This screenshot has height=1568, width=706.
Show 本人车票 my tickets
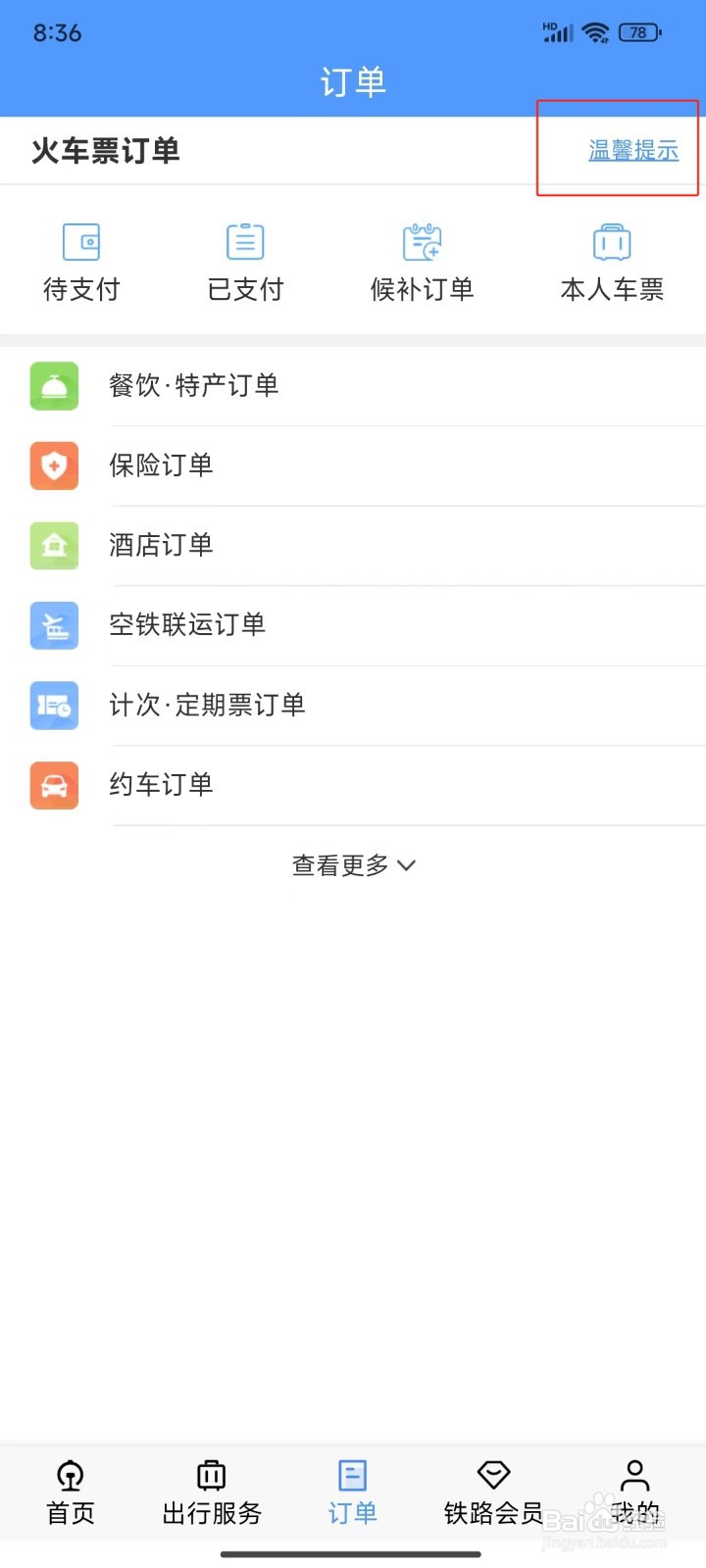(612, 262)
